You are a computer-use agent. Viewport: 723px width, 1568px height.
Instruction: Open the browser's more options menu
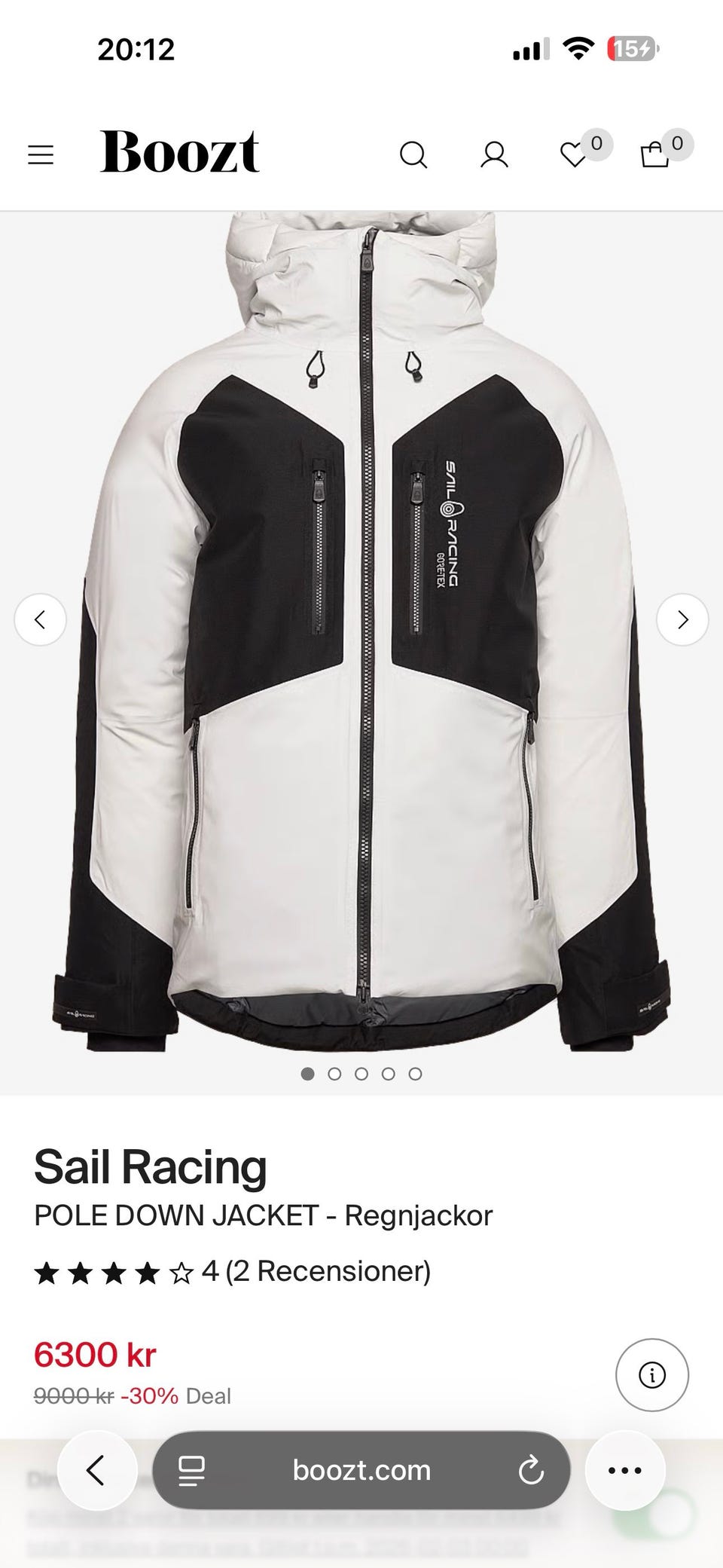coord(624,1470)
